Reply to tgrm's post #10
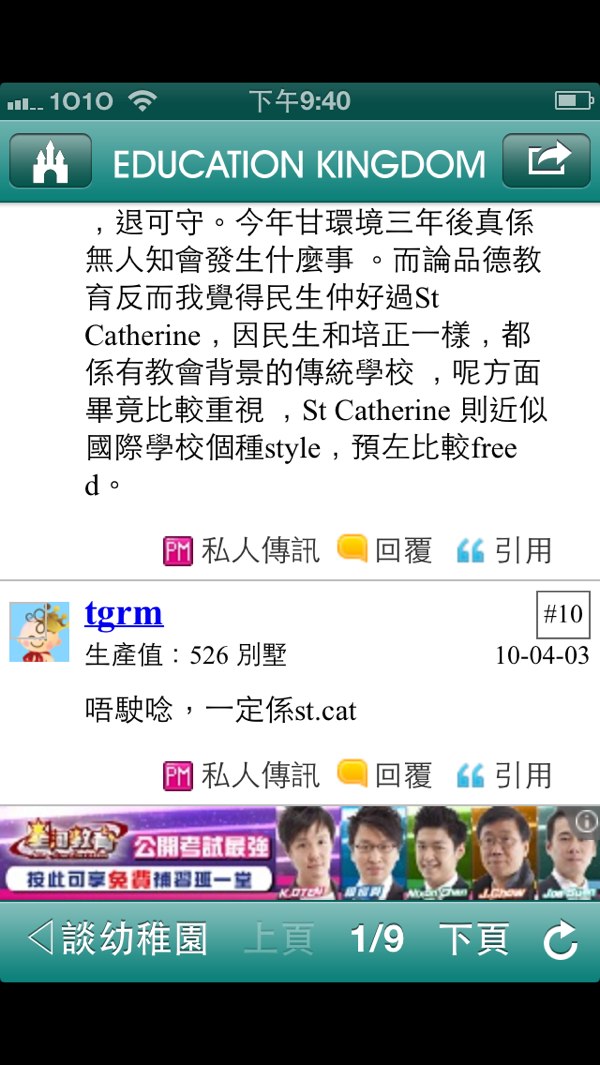 [x=385, y=775]
